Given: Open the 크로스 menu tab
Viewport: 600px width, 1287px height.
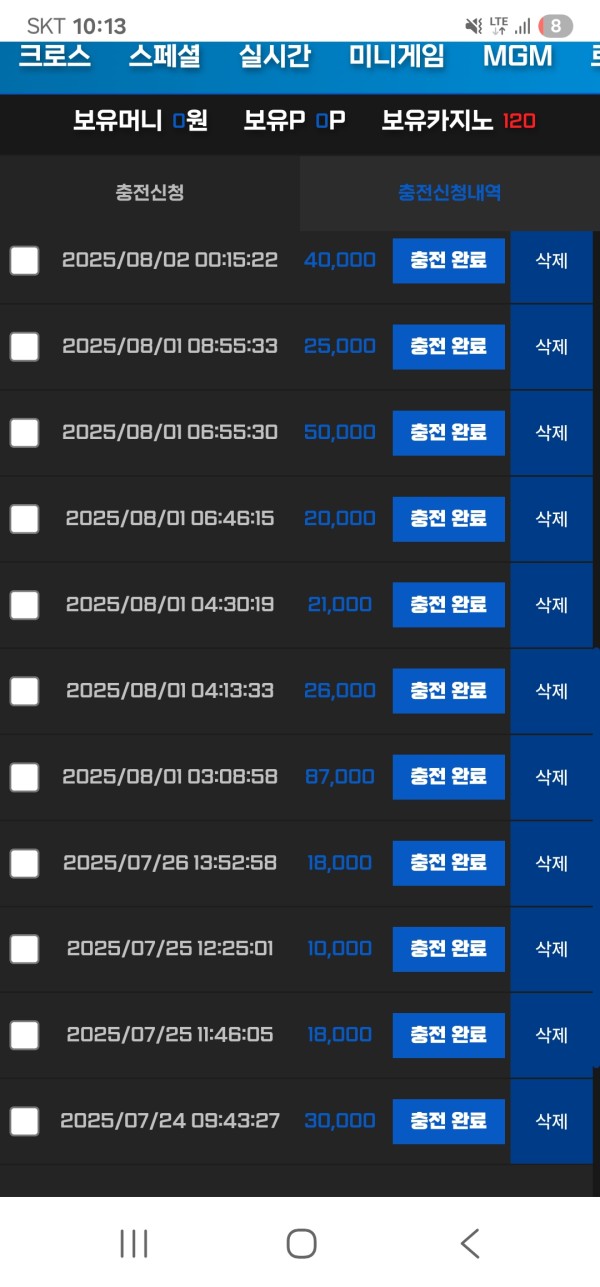Looking at the screenshot, I should click(x=55, y=57).
